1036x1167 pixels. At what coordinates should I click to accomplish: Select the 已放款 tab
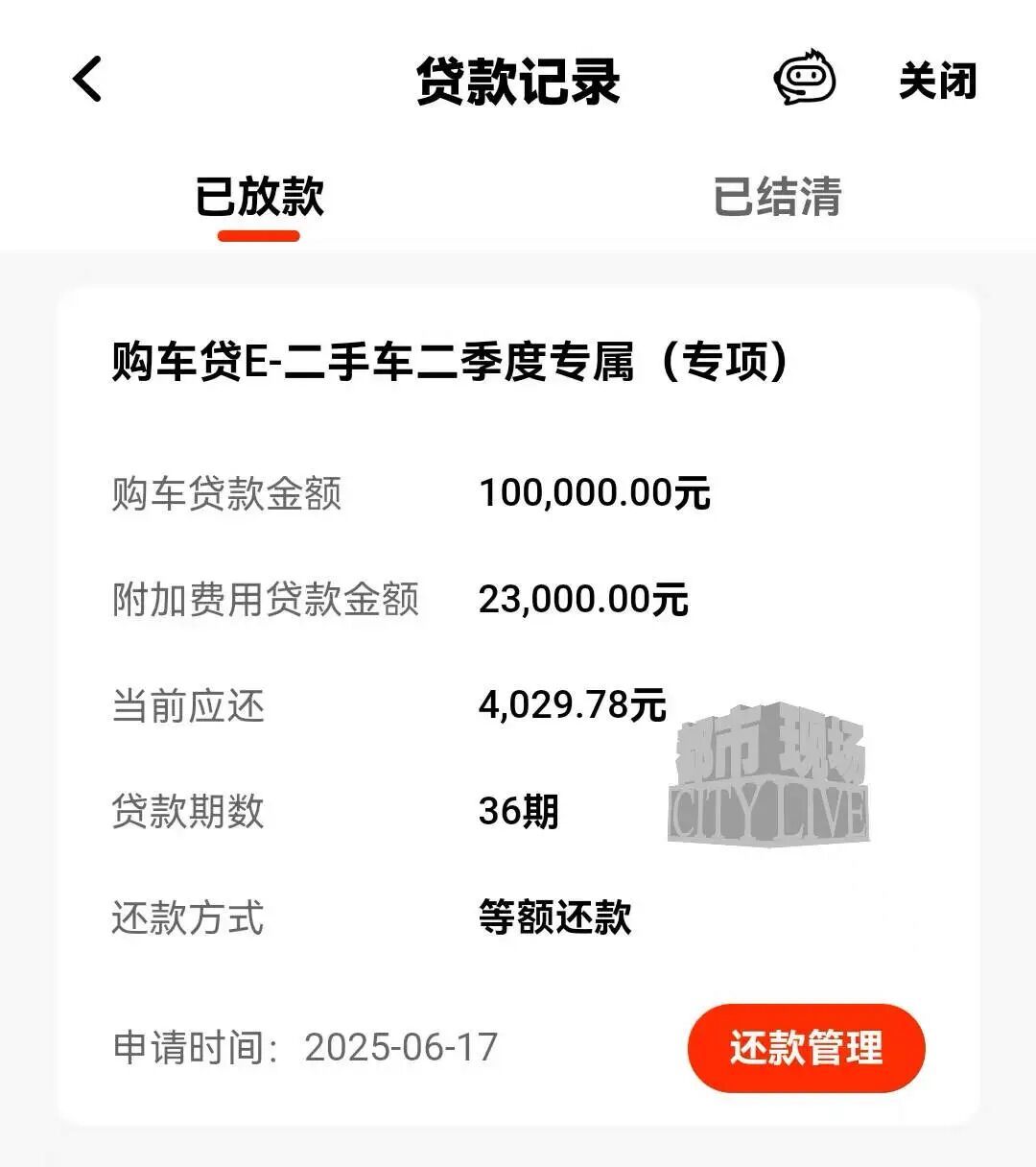tap(259, 197)
